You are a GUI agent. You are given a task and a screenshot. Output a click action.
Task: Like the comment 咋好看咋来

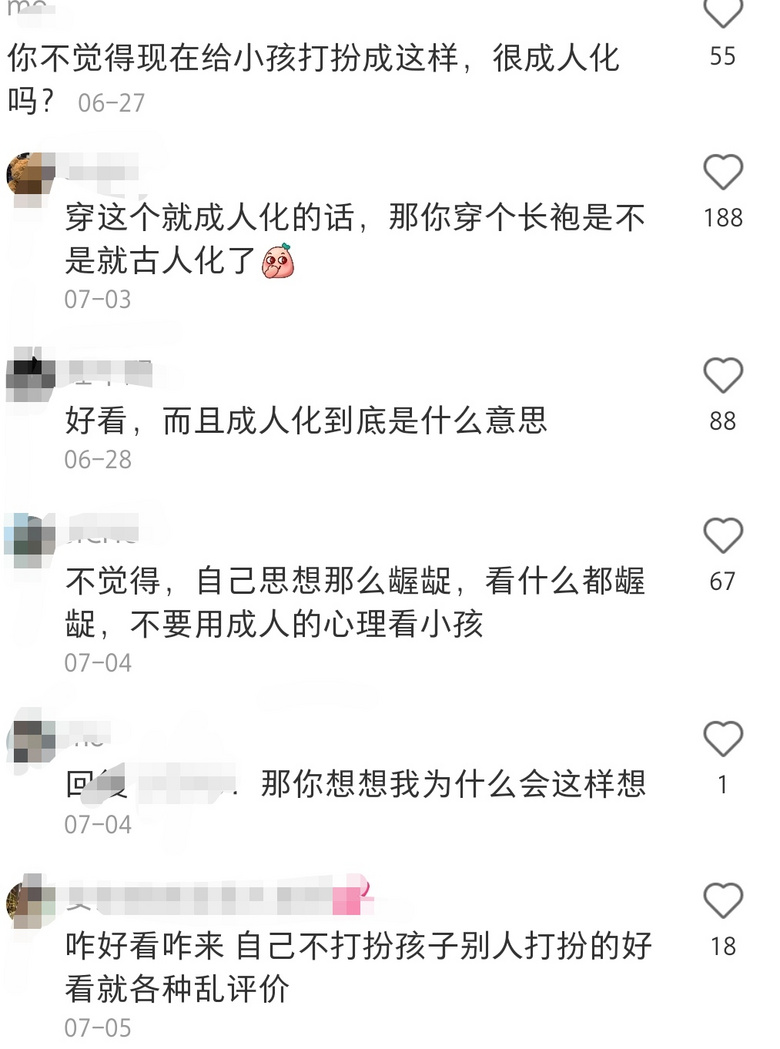point(723,901)
